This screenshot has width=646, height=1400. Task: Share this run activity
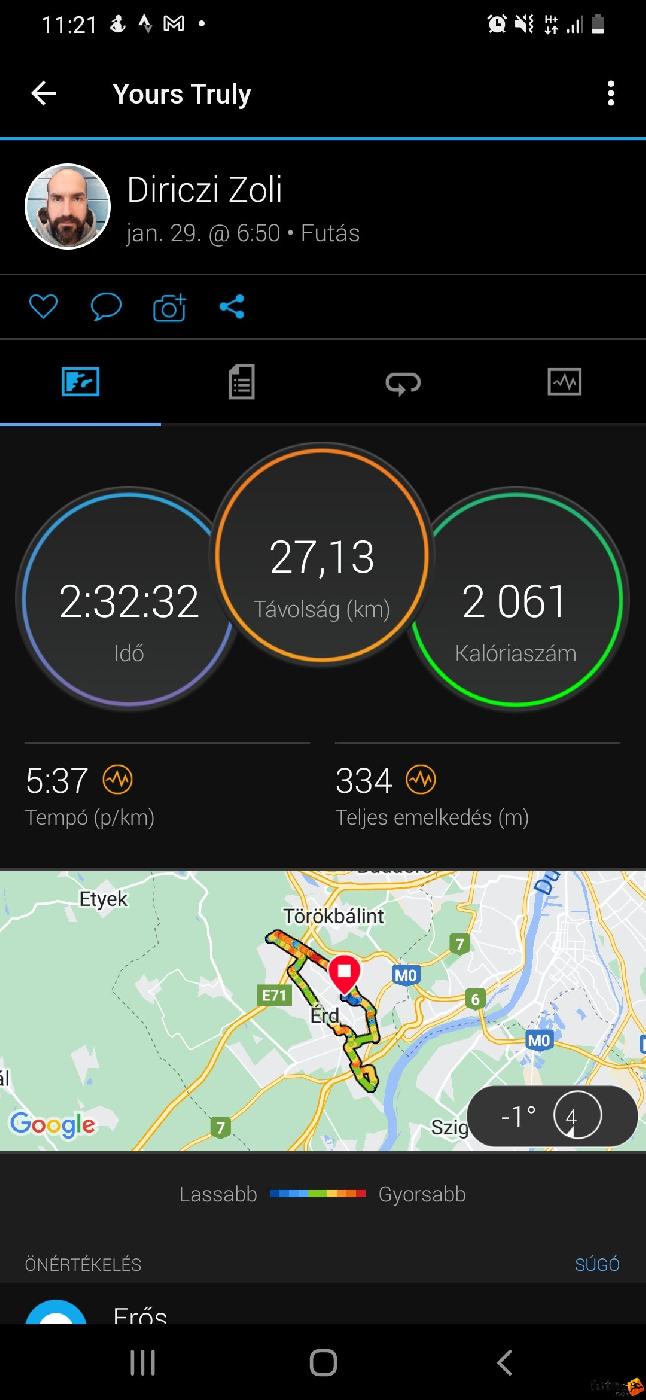click(x=232, y=307)
